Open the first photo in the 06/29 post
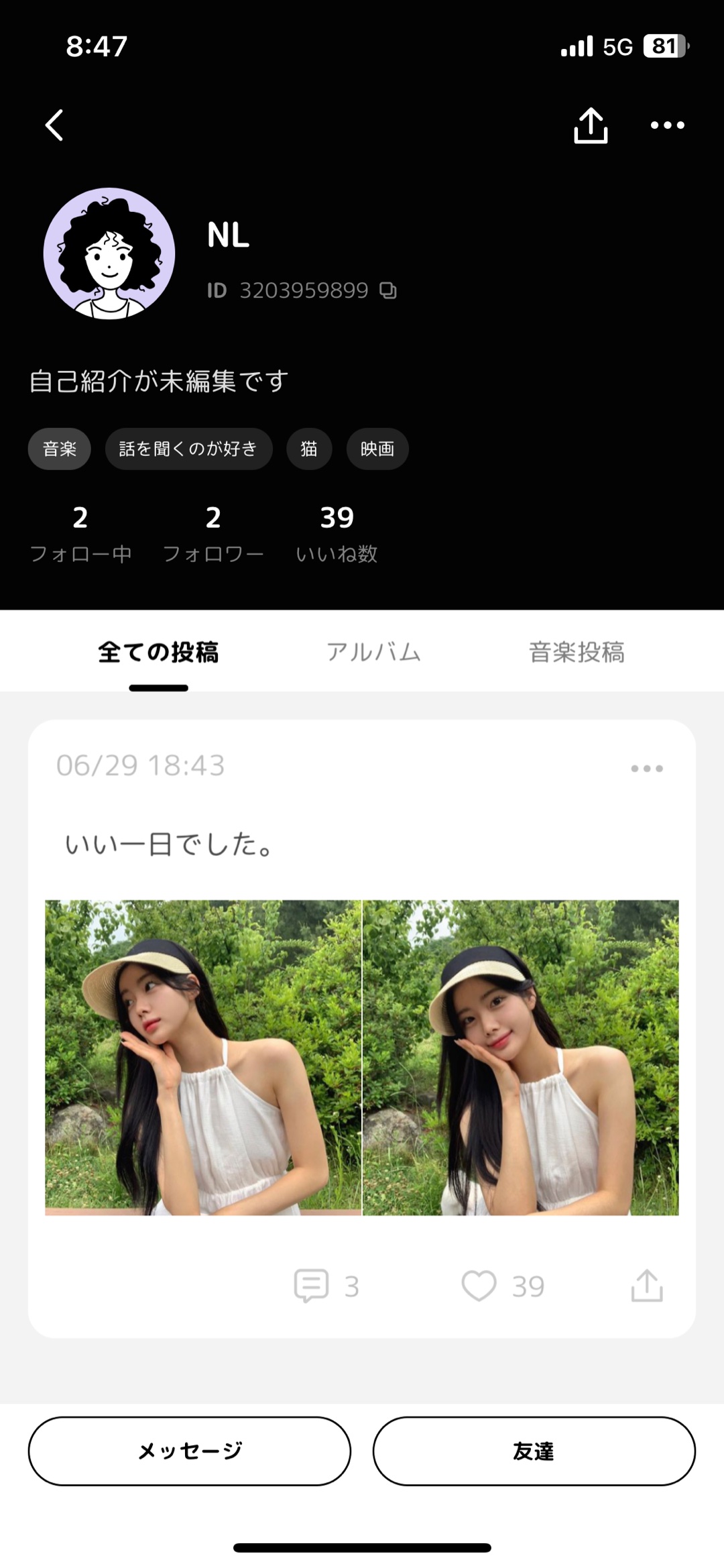 point(203,1058)
